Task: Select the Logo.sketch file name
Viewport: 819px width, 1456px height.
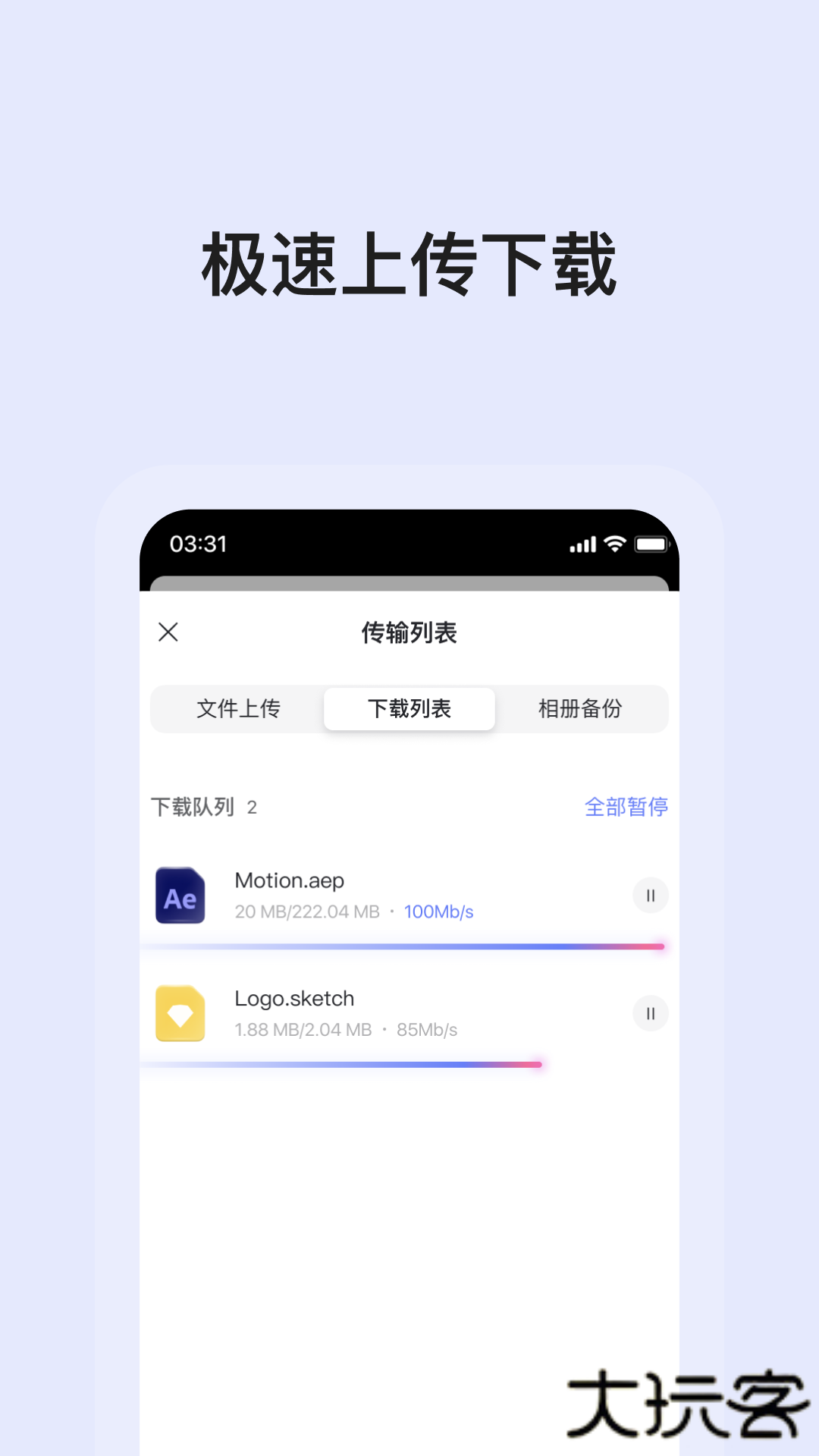Action: [x=293, y=998]
